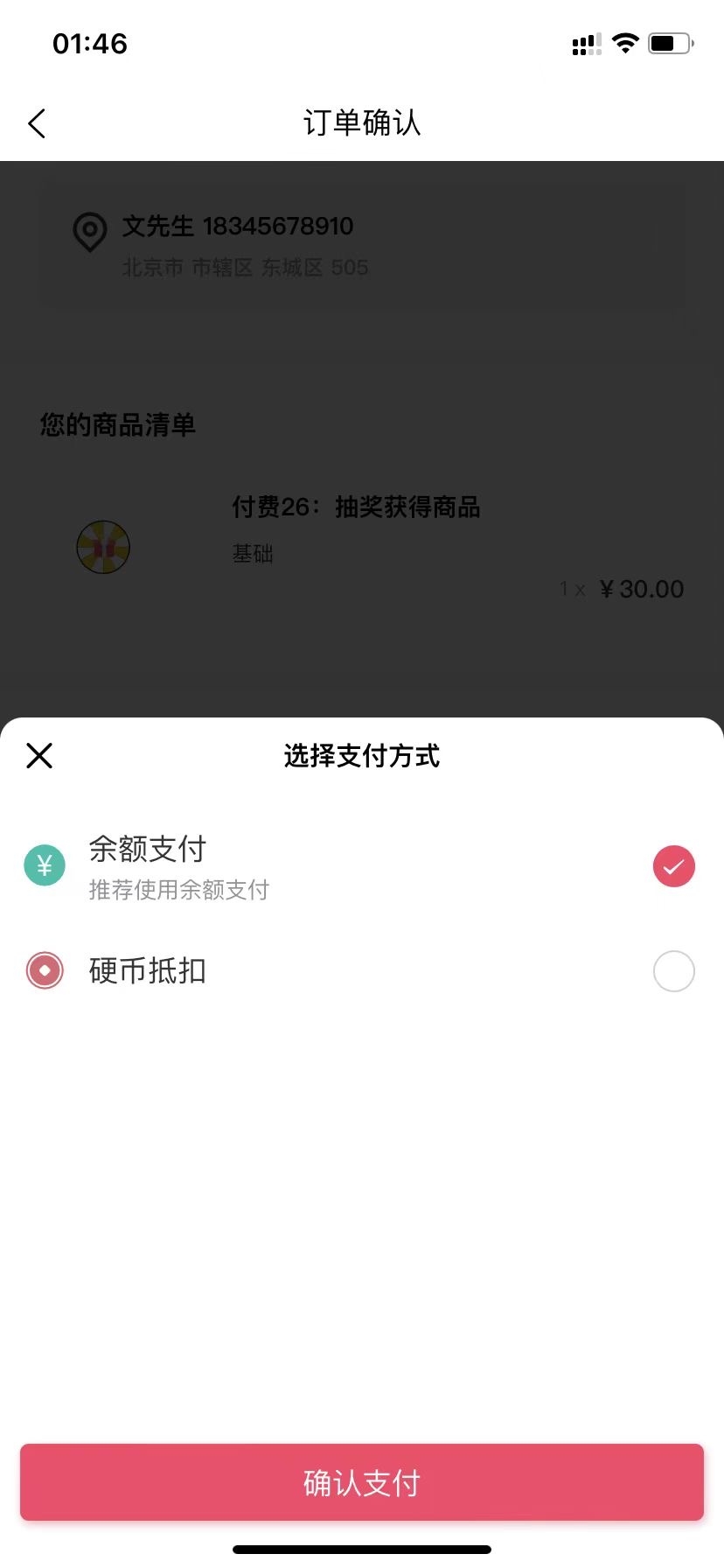Go back from the 订单确认 page
Viewport: 724px width, 1568px height.
(37, 123)
